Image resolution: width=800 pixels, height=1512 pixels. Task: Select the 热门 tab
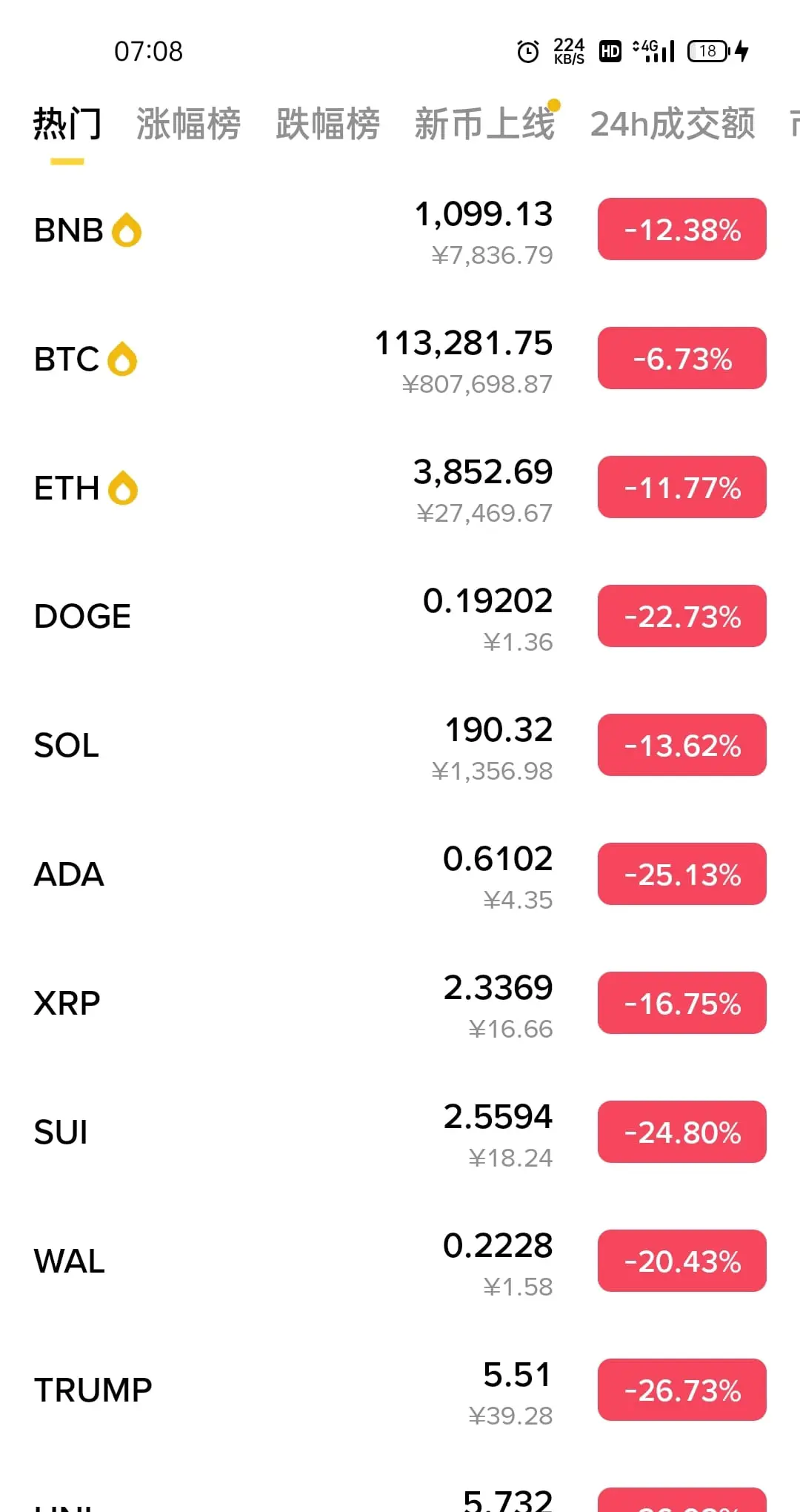pyautogui.click(x=67, y=124)
